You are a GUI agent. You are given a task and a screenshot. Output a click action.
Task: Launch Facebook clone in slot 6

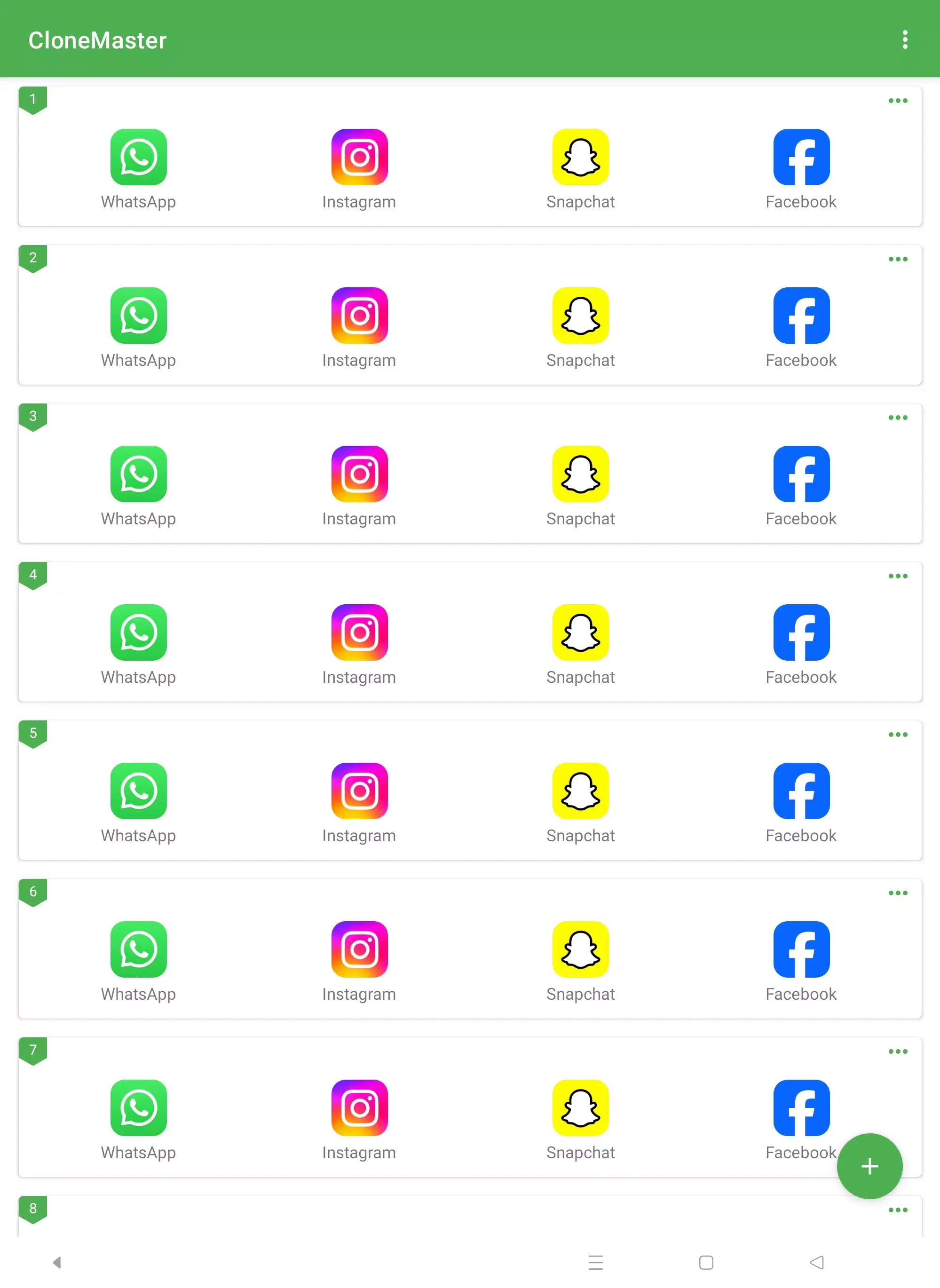pyautogui.click(x=801, y=949)
